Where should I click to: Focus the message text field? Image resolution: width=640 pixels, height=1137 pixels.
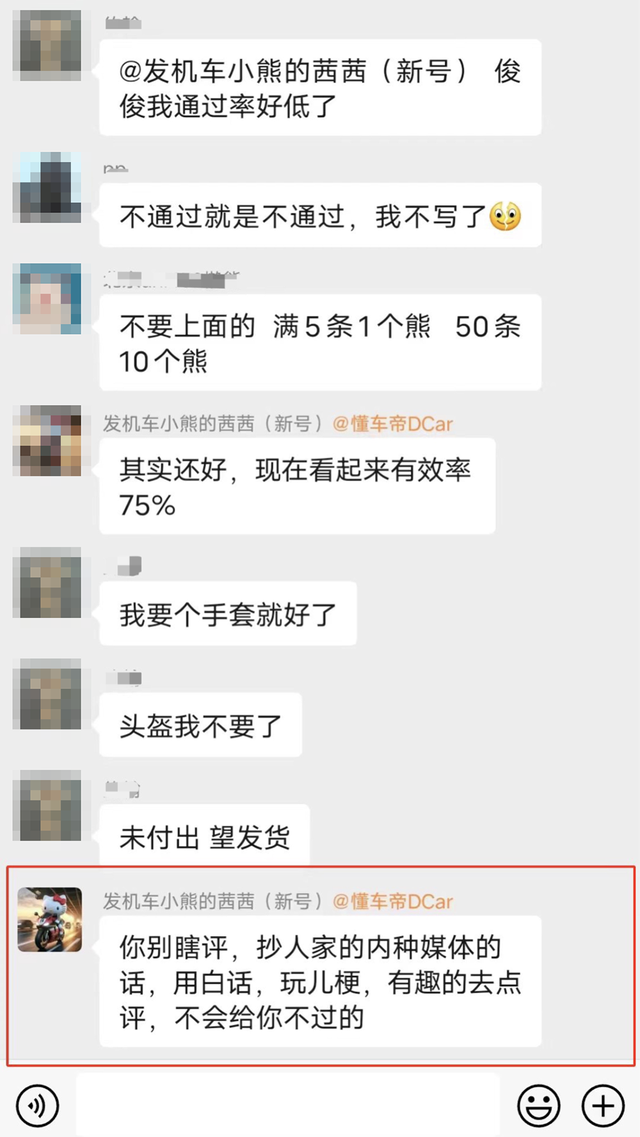288,1105
